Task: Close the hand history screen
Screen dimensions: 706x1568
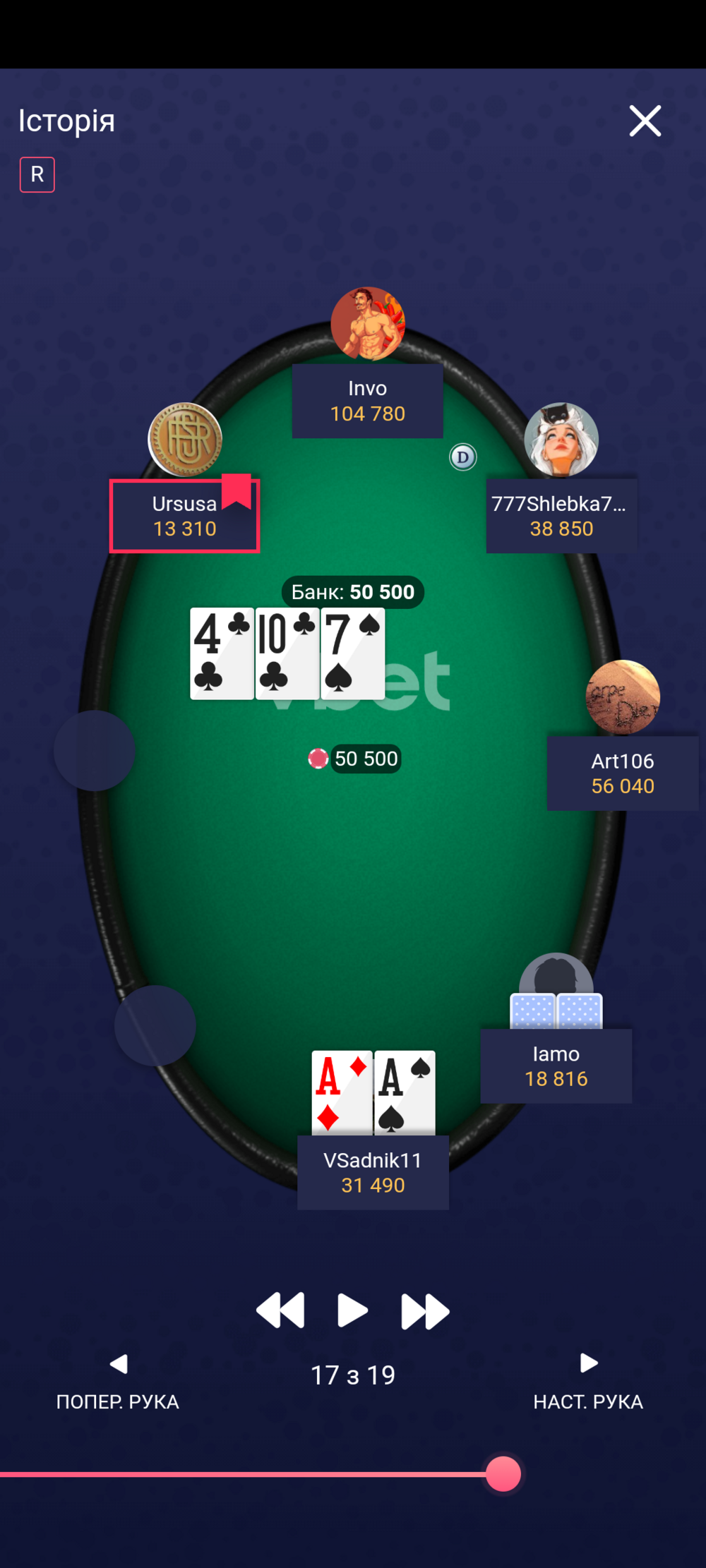Action: (x=645, y=121)
